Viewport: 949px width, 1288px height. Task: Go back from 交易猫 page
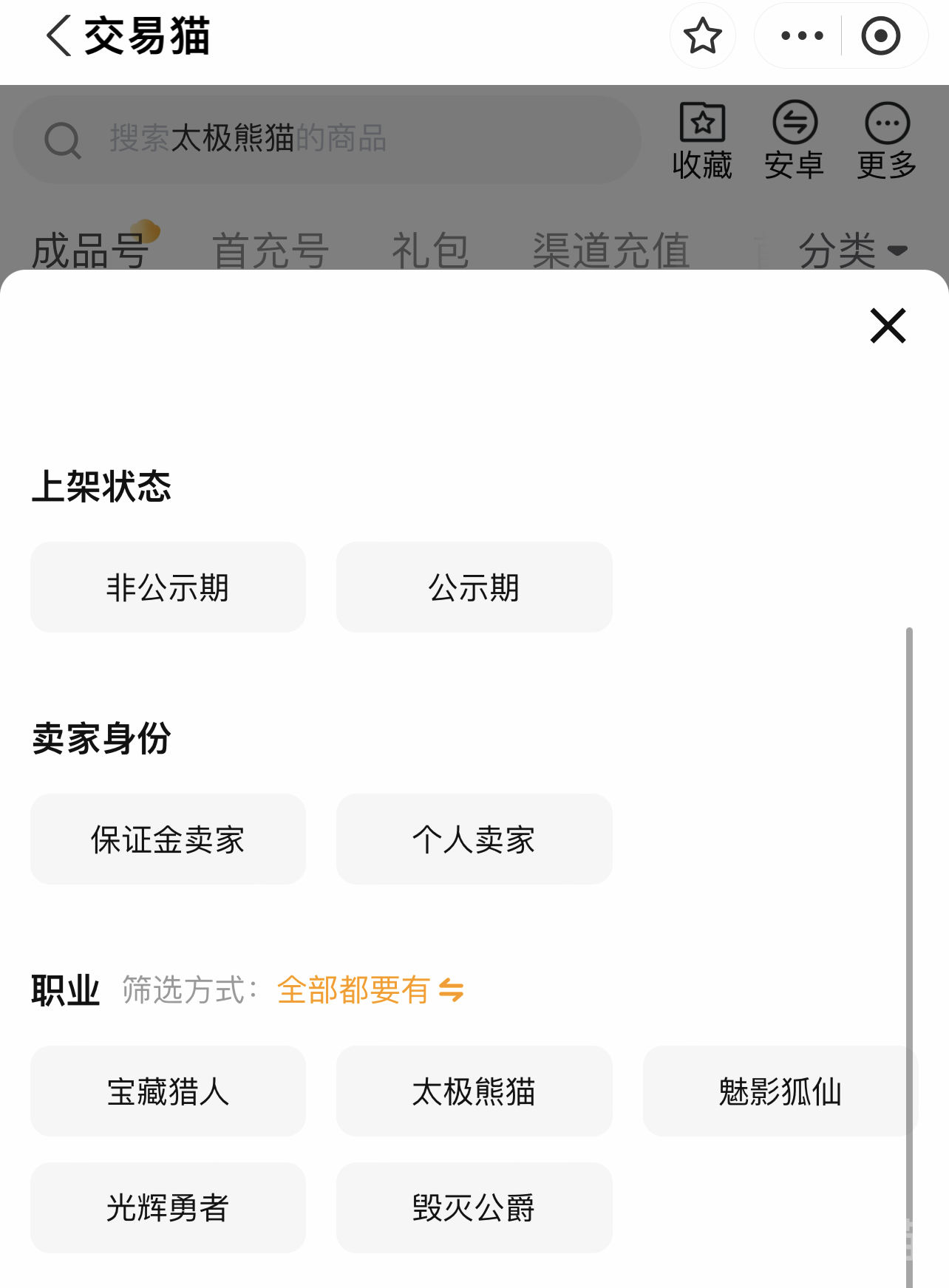[59, 35]
